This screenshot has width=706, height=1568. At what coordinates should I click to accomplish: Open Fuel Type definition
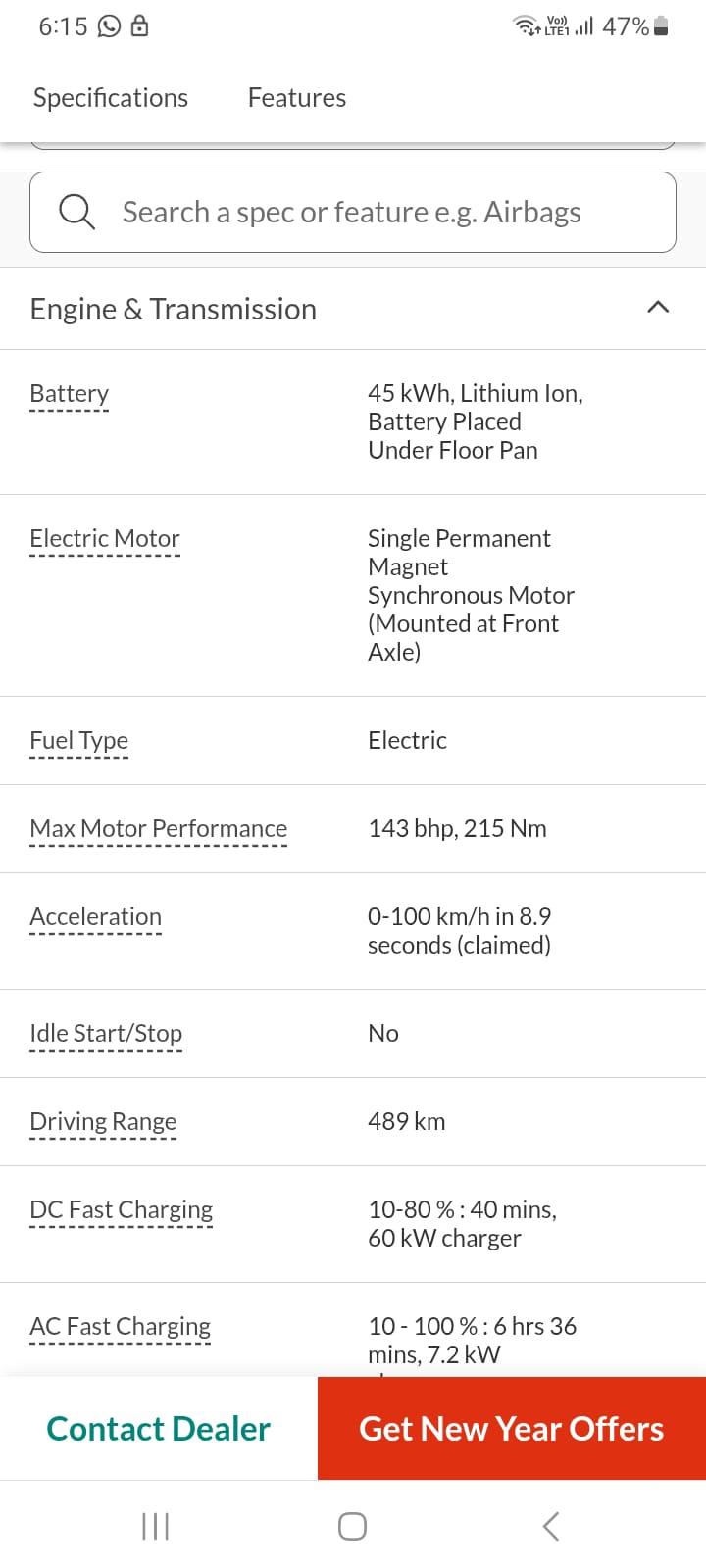point(79,741)
